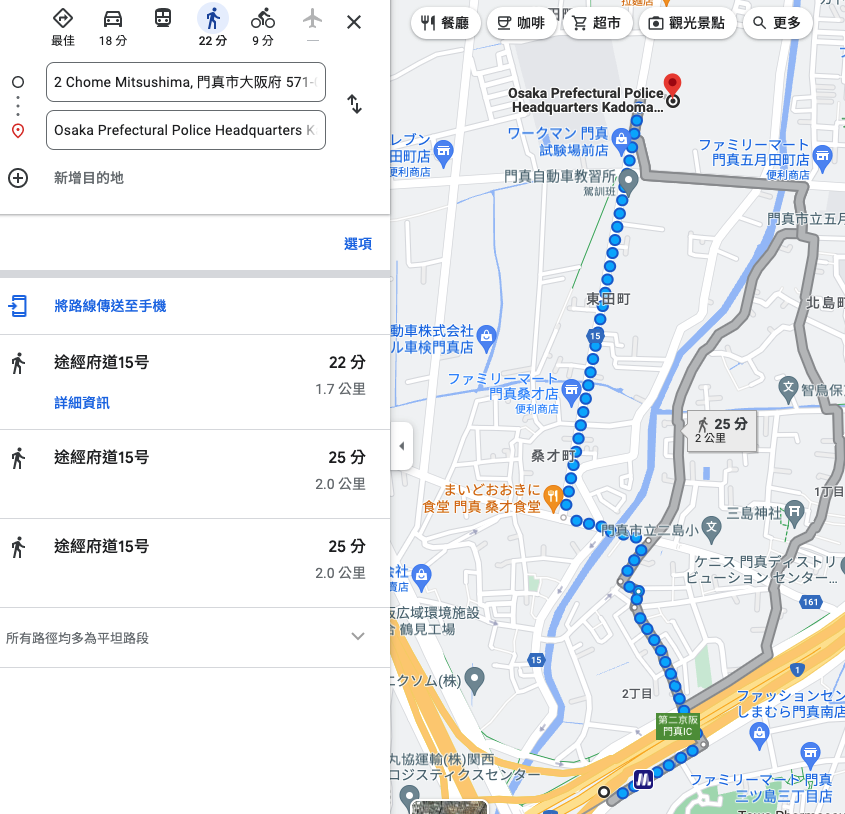
Task: Switch to cycling directions, 9 分
Action: 262,27
